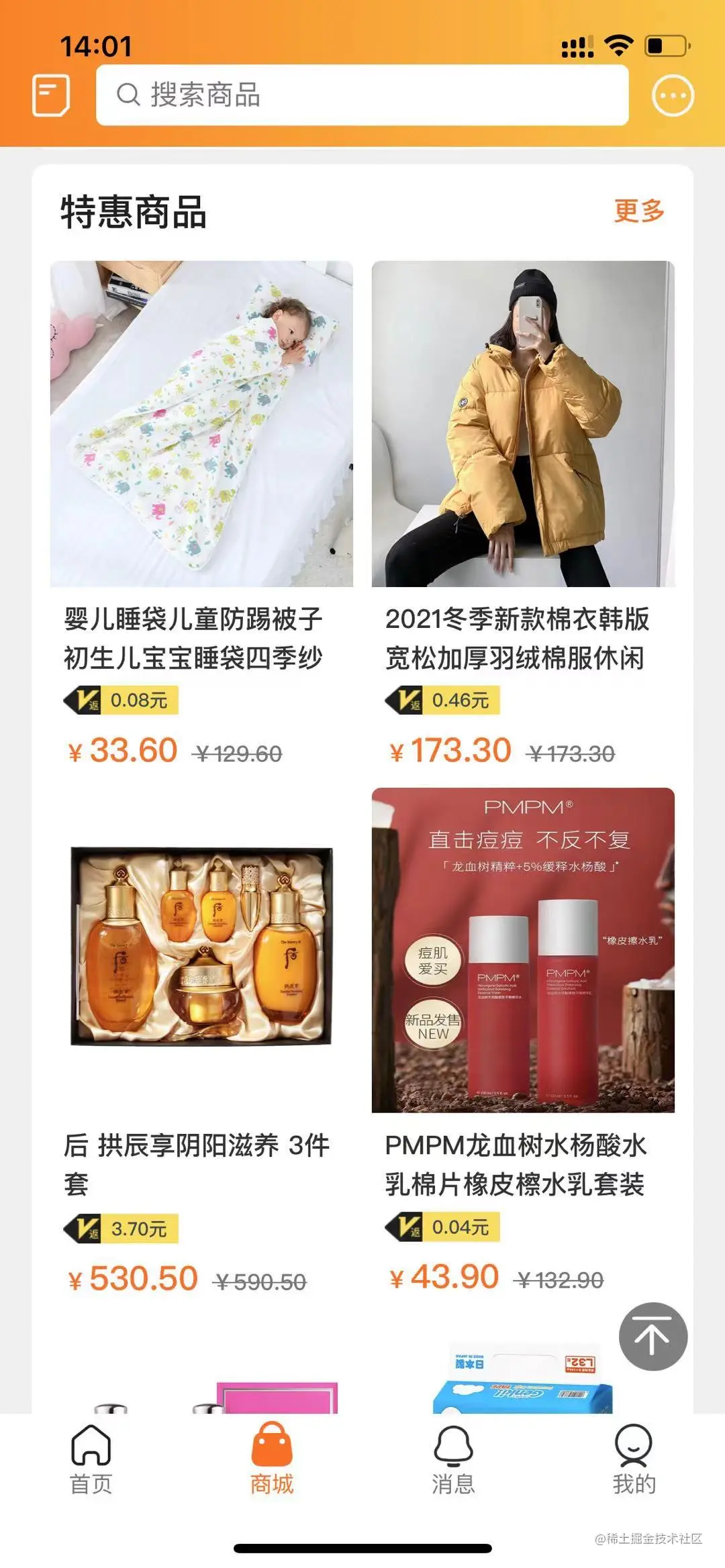The image size is (725, 1568).
Task: Open the PMPM龙血树水杨酸水乳 product card
Action: pyautogui.click(x=523, y=950)
